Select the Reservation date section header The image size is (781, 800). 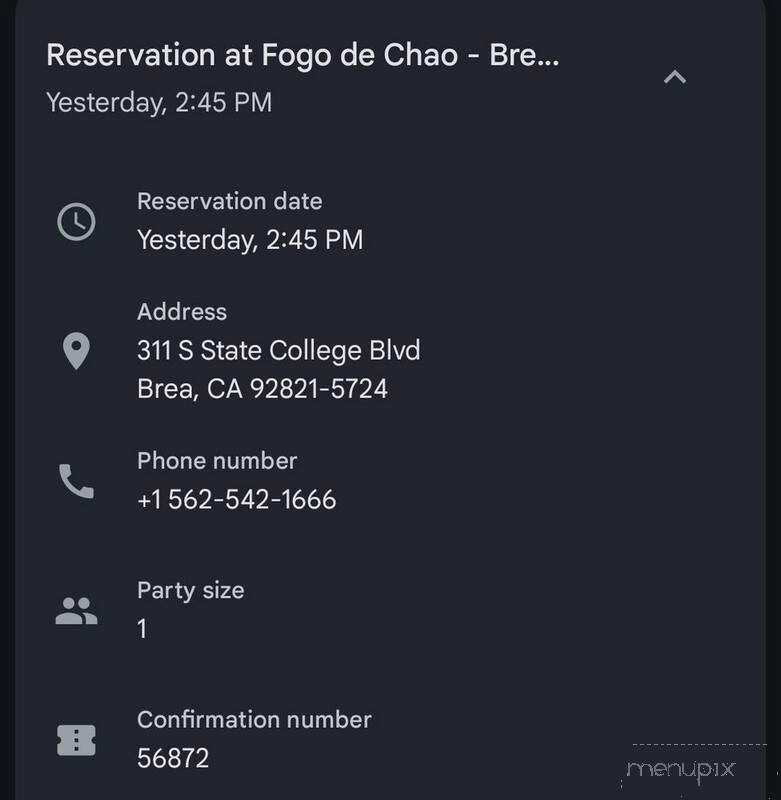click(230, 201)
